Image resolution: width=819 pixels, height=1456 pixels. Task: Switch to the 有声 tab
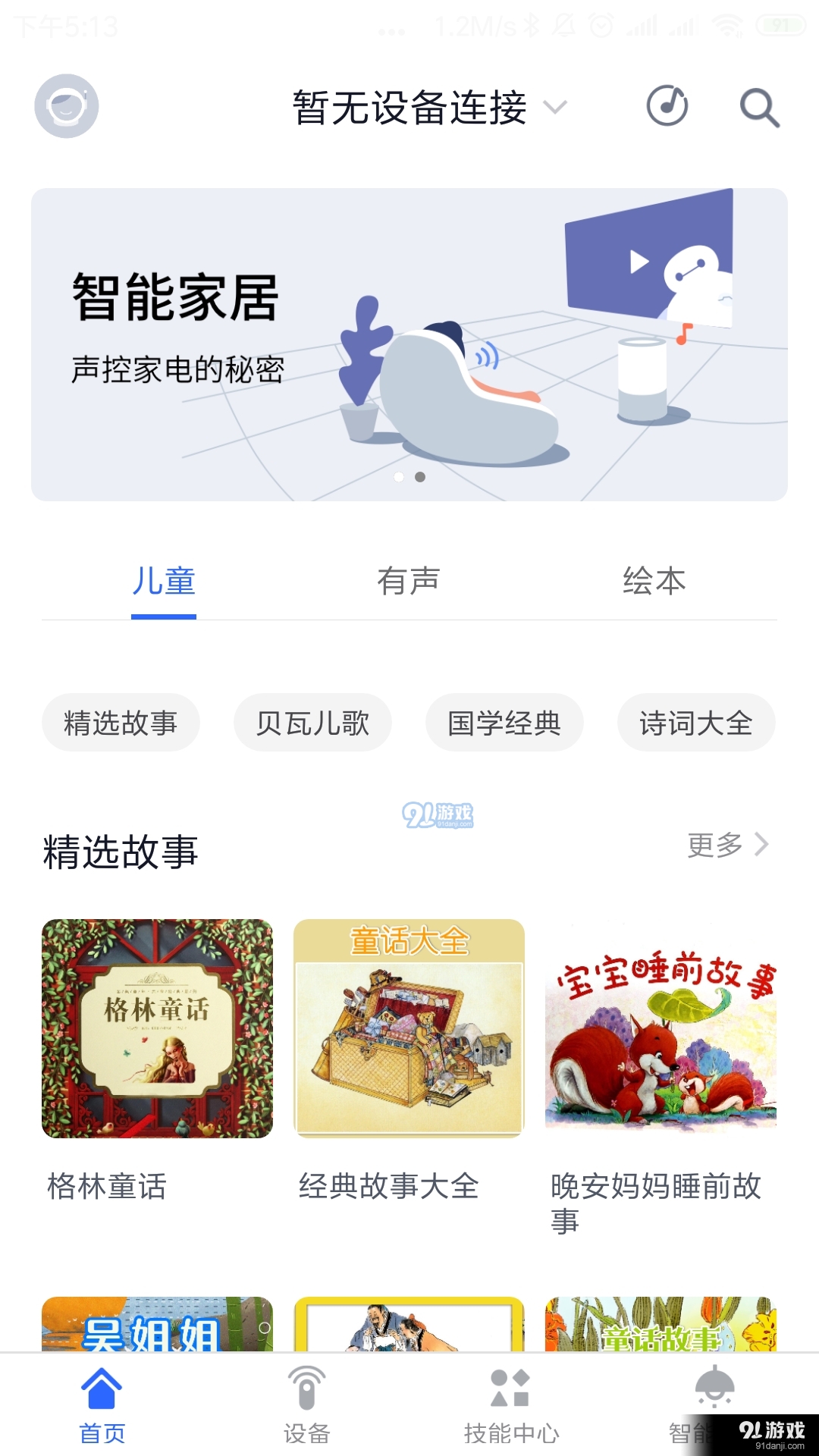click(409, 581)
